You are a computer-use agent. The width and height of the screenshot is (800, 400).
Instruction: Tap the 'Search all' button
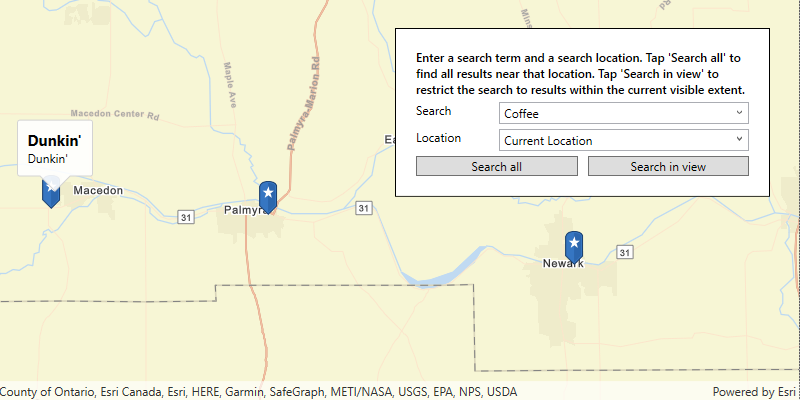point(496,166)
